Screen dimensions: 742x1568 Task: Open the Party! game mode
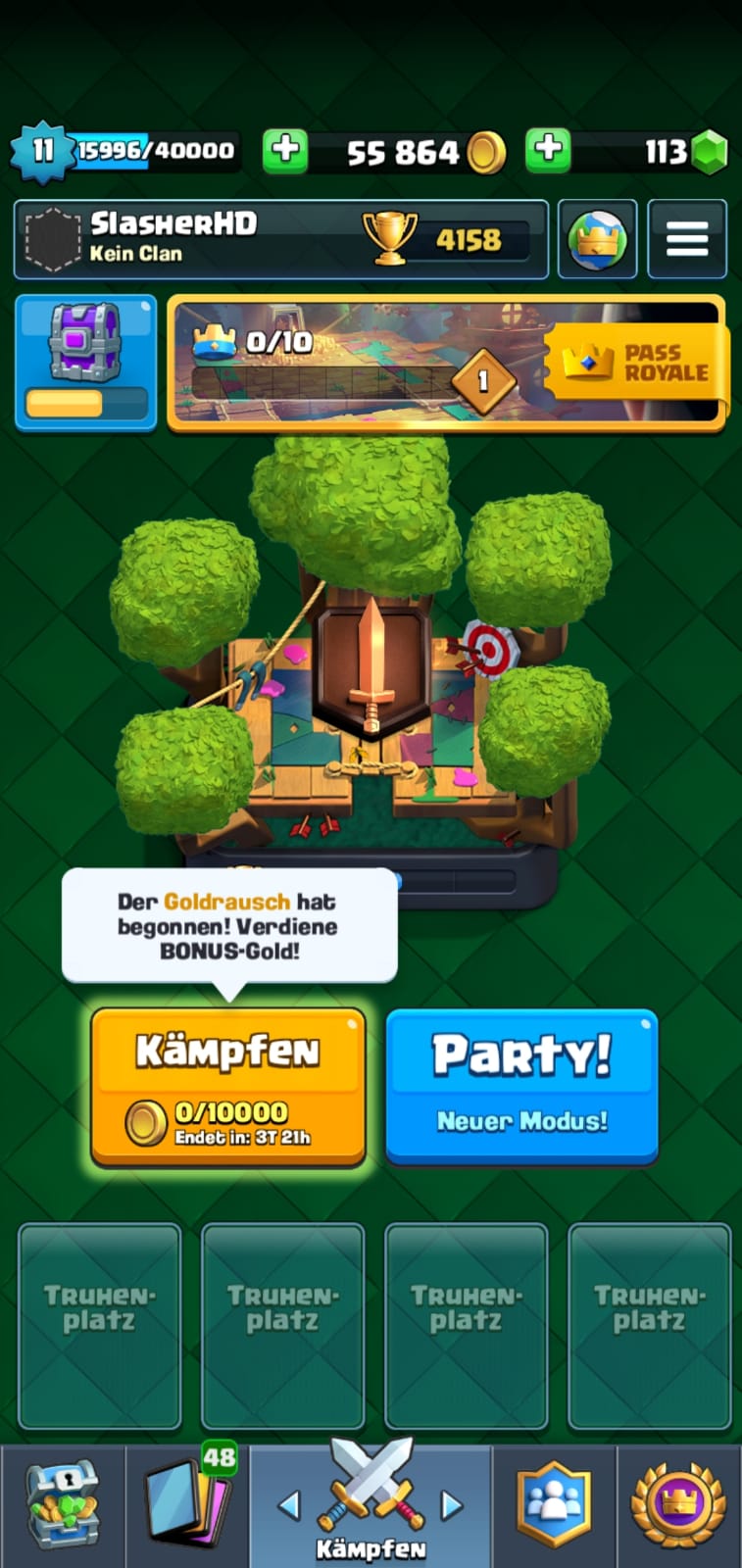coord(521,1085)
